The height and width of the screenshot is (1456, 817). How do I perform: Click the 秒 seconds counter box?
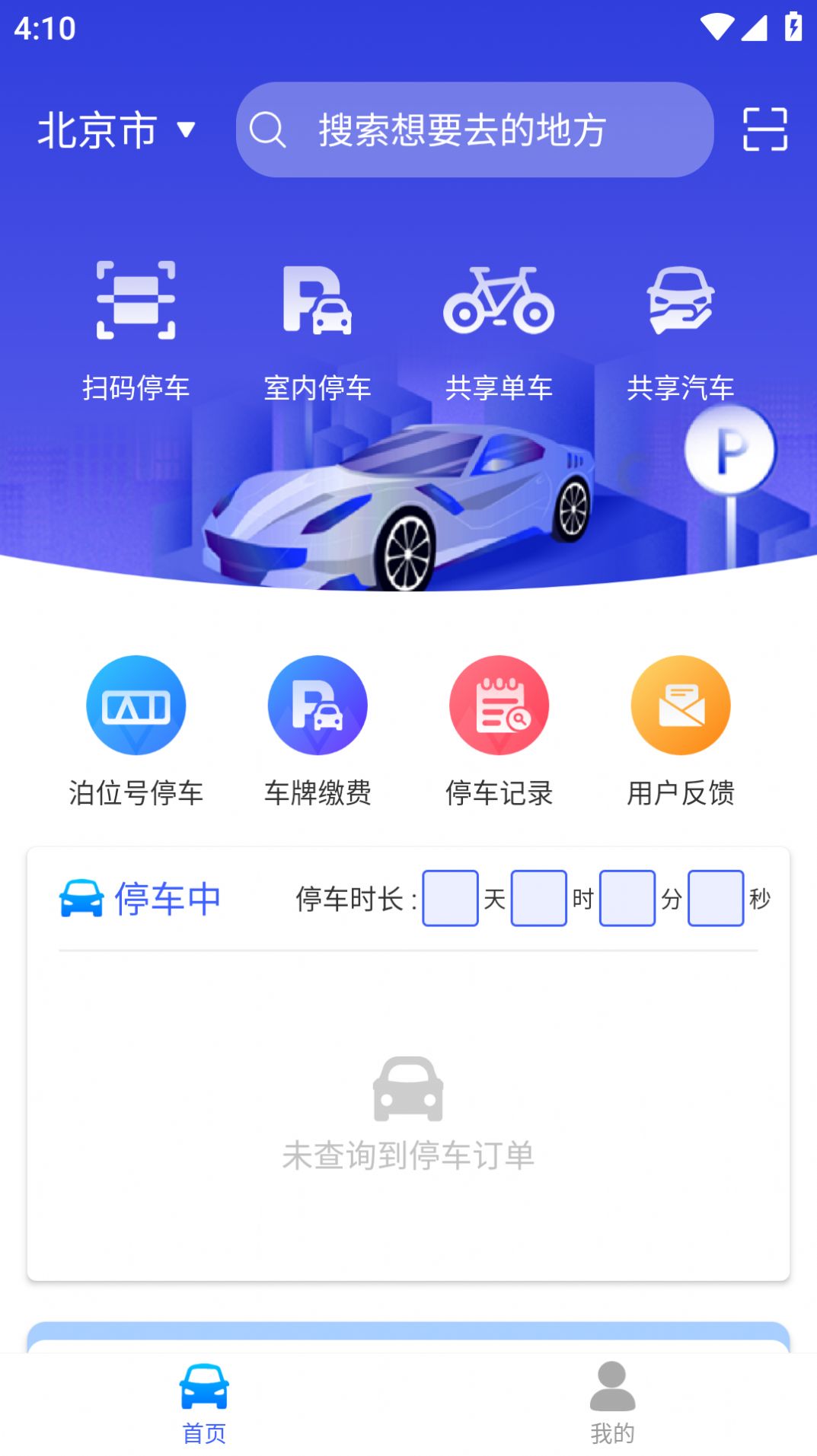pyautogui.click(x=716, y=898)
